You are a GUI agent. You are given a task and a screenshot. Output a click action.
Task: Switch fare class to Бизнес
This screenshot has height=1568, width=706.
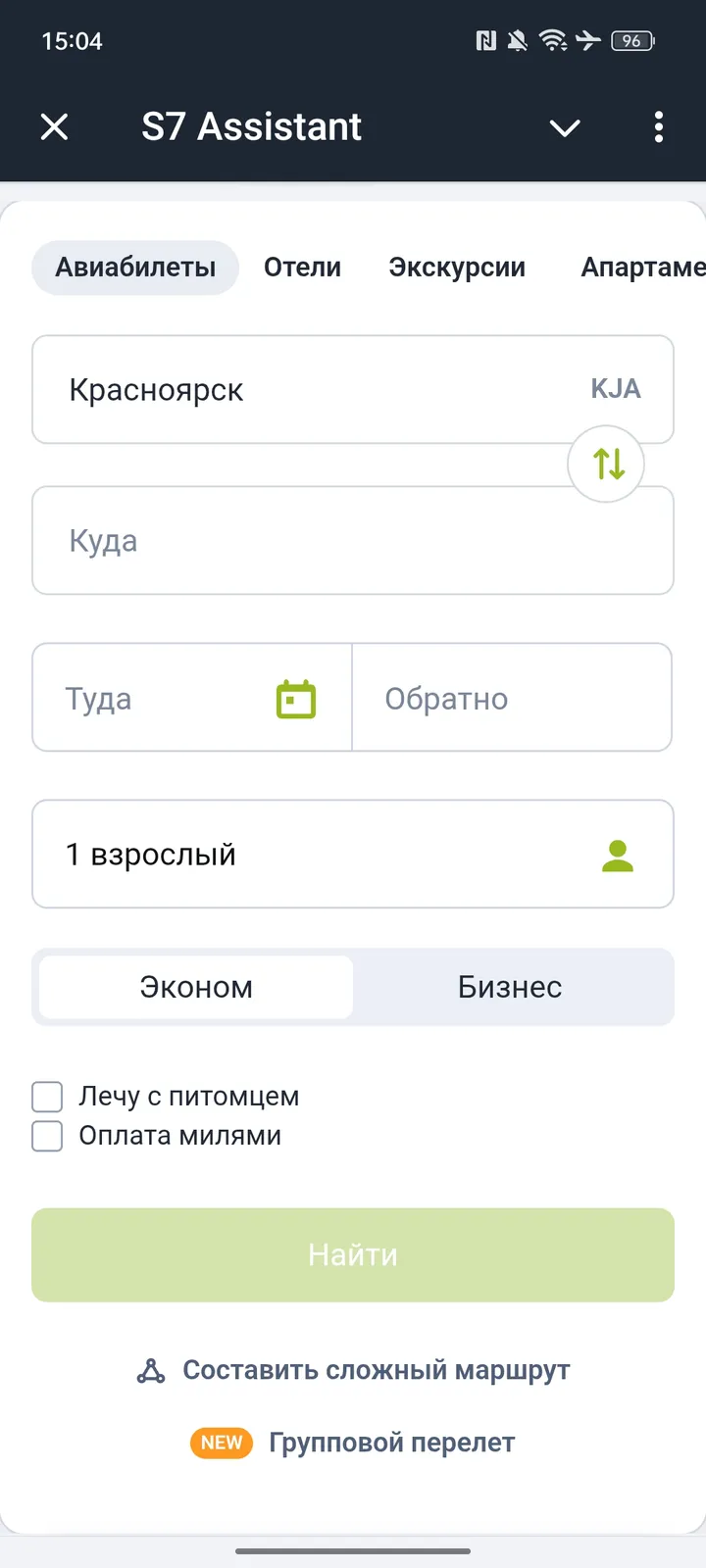click(510, 987)
